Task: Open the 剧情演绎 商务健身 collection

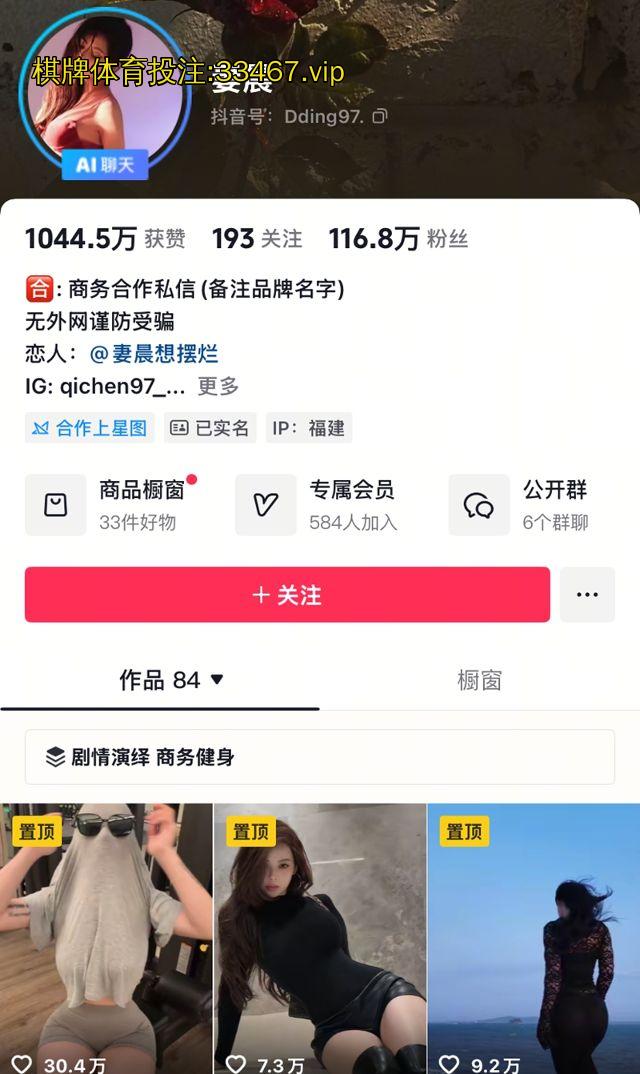Action: pos(320,757)
